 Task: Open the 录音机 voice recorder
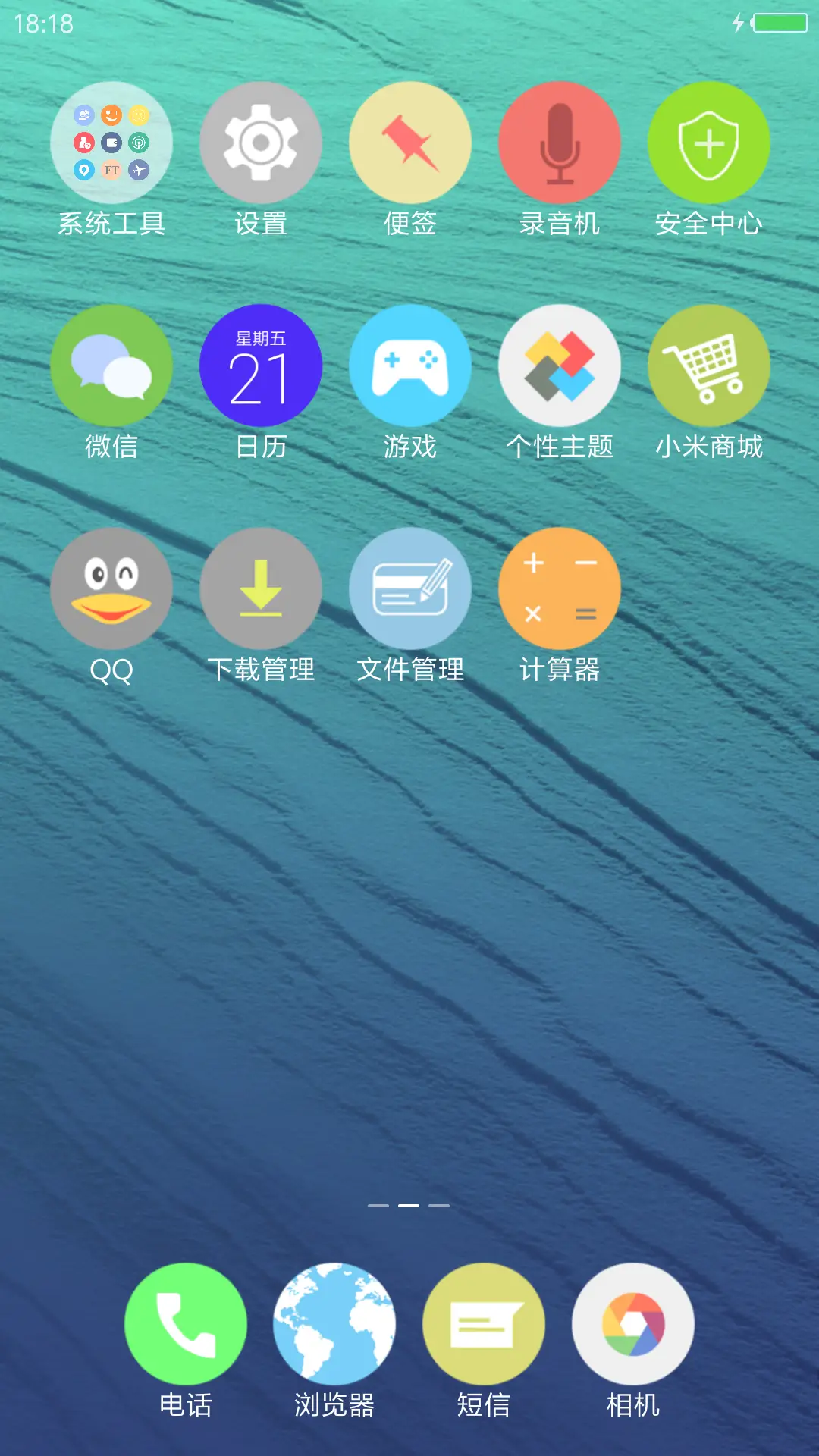click(x=560, y=143)
